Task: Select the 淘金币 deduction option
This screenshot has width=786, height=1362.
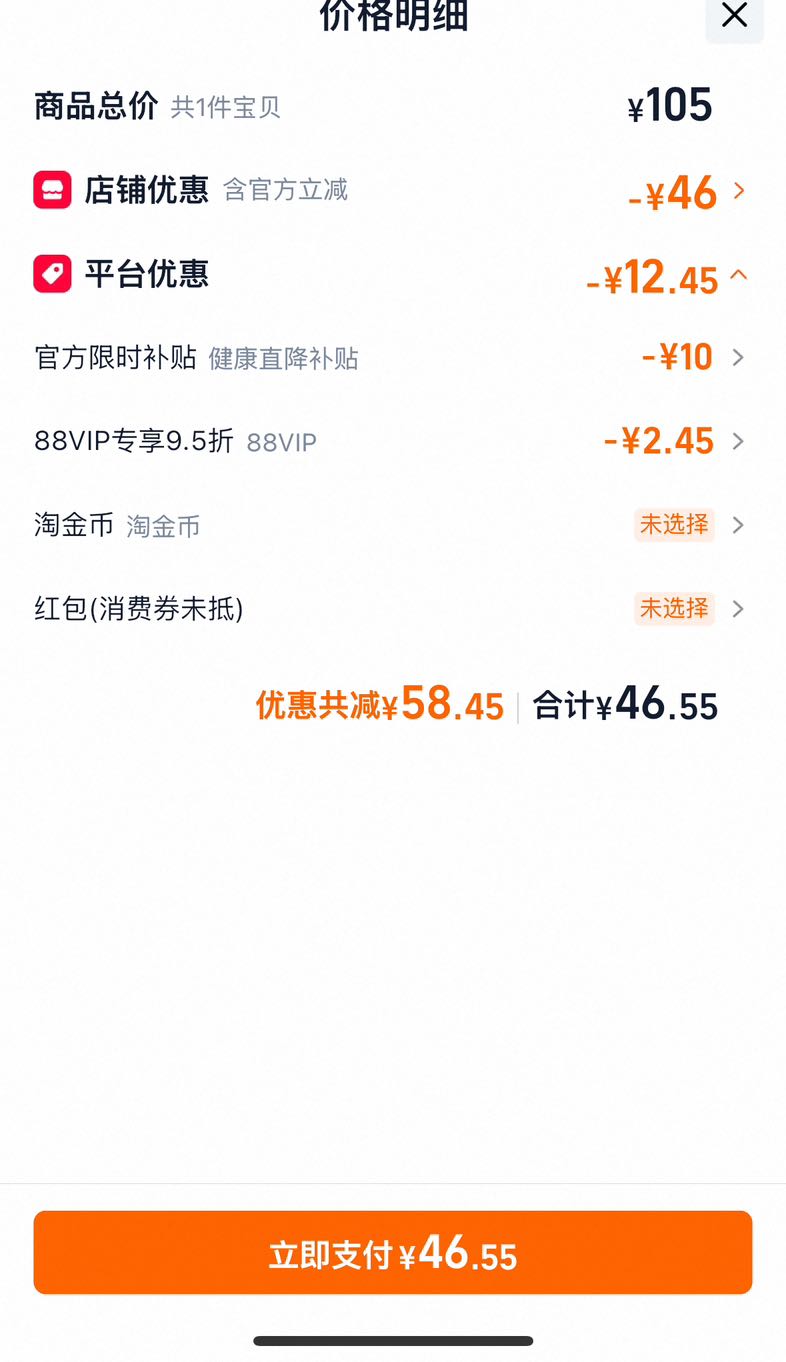Action: [392, 525]
